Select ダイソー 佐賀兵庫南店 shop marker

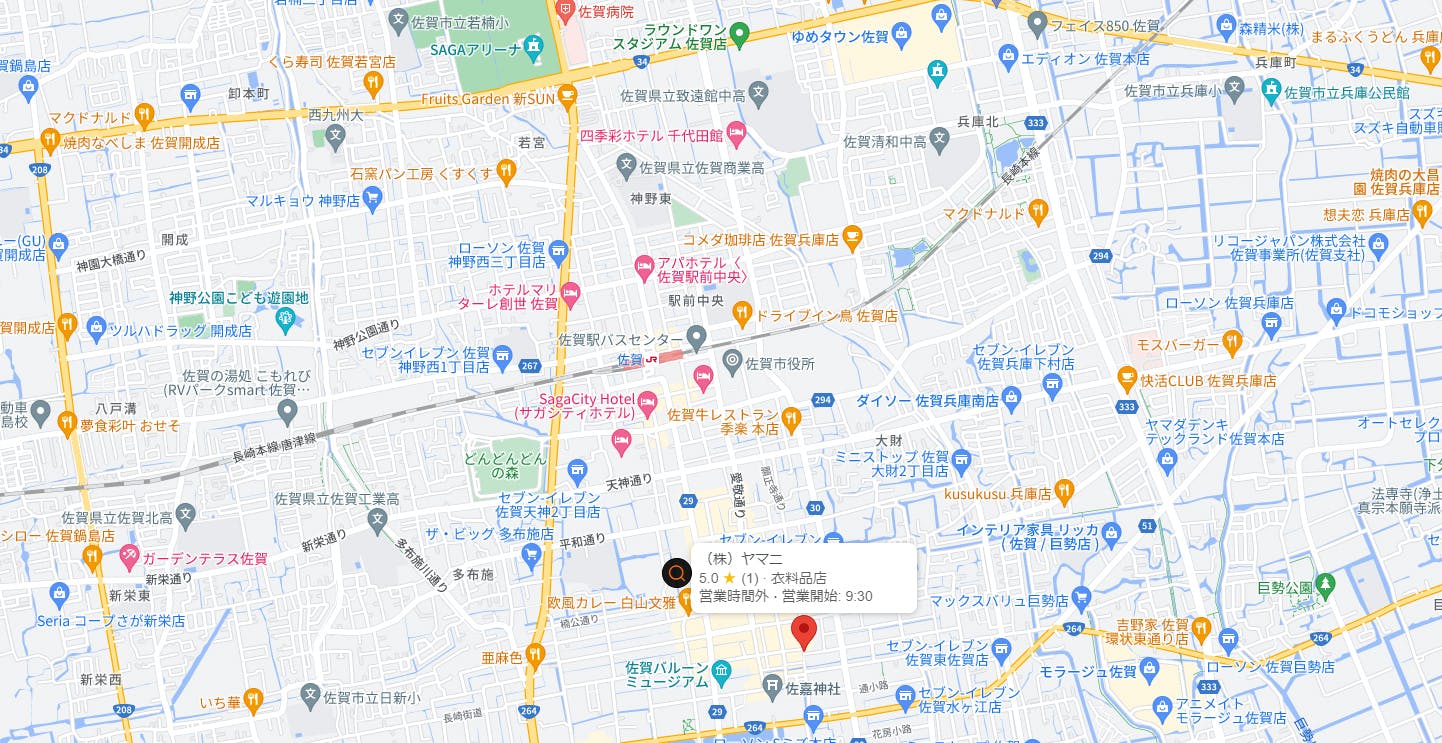coord(1011,400)
